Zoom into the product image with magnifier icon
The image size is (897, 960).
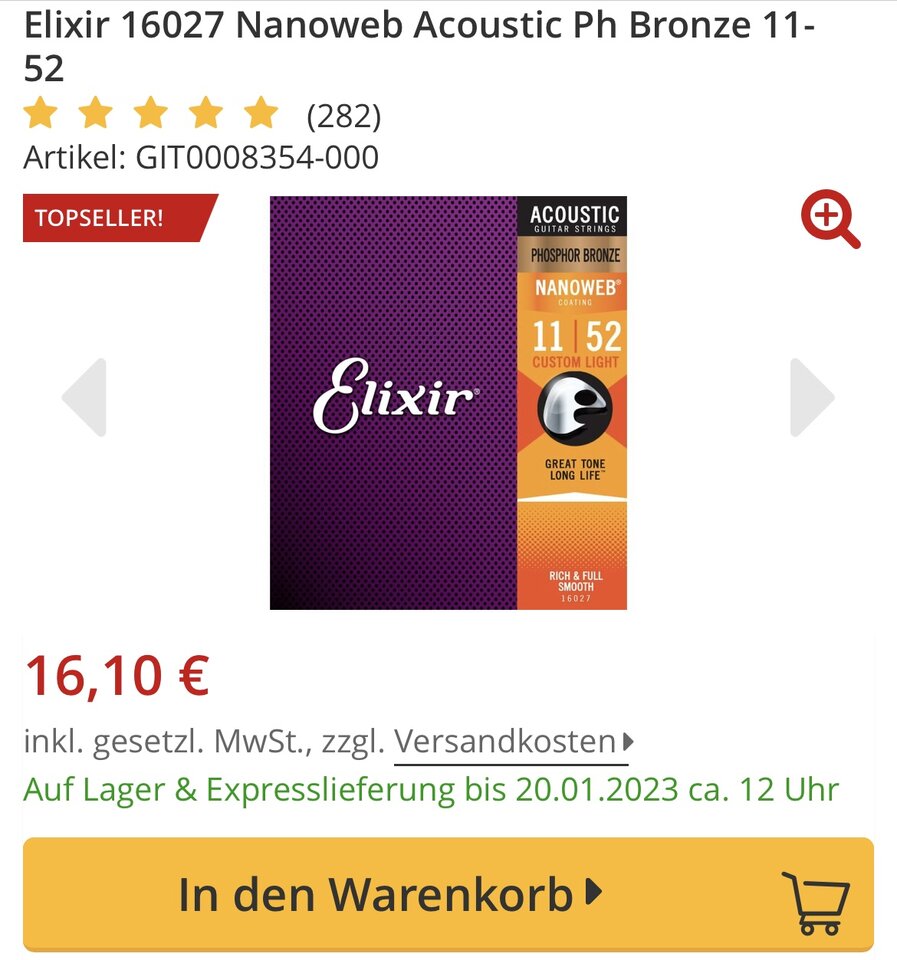pos(829,221)
